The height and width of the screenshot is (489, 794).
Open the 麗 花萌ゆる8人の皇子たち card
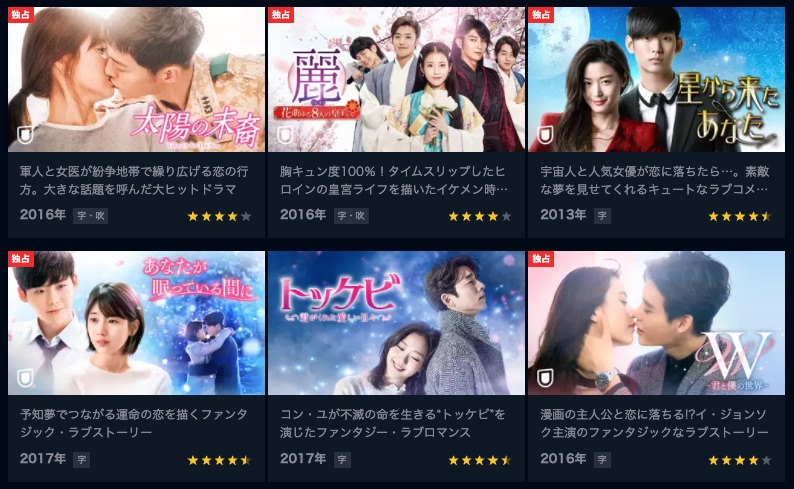[x=396, y=80]
